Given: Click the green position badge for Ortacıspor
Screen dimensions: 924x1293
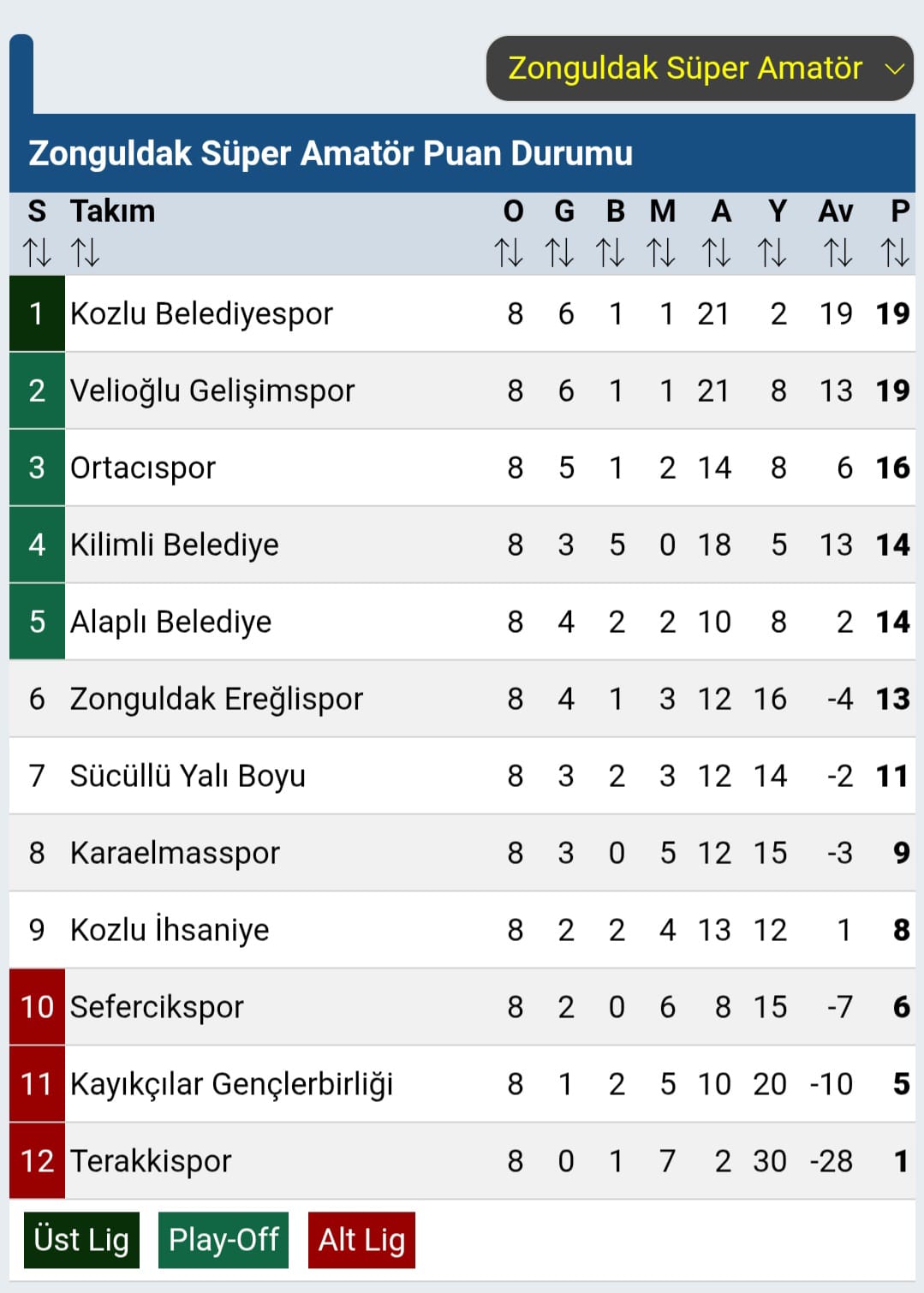Looking at the screenshot, I should click(37, 468).
